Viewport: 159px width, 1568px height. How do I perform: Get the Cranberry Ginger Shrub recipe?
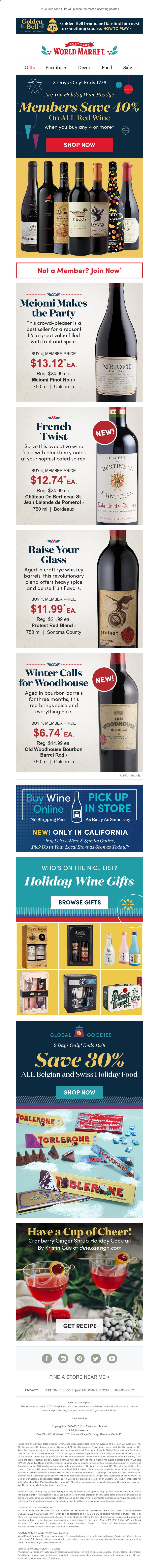(x=79, y=1321)
